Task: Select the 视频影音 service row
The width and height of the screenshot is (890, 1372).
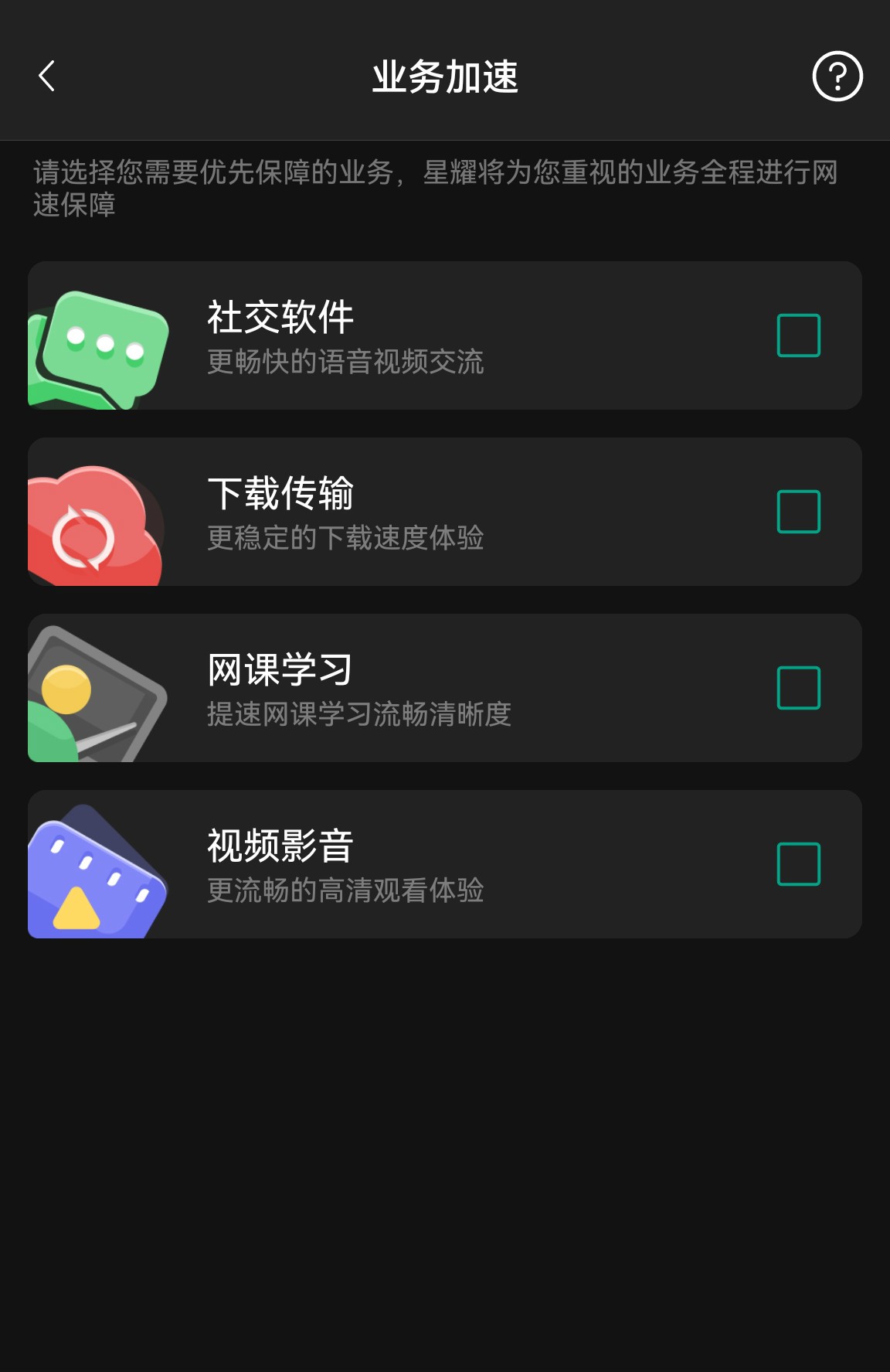Action: (x=445, y=865)
